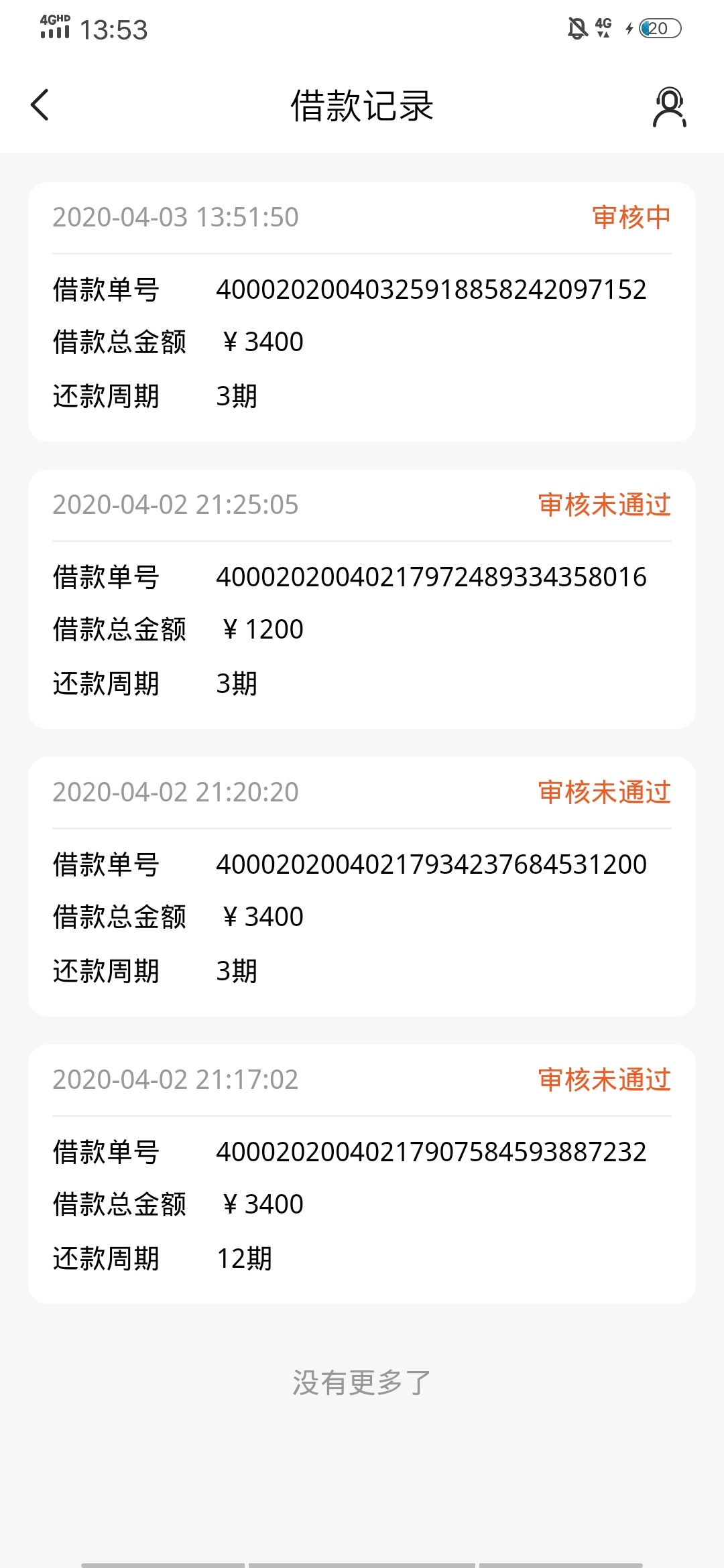724x1568 pixels.
Task: Open the ¥1200 loan record
Action: pos(362,599)
